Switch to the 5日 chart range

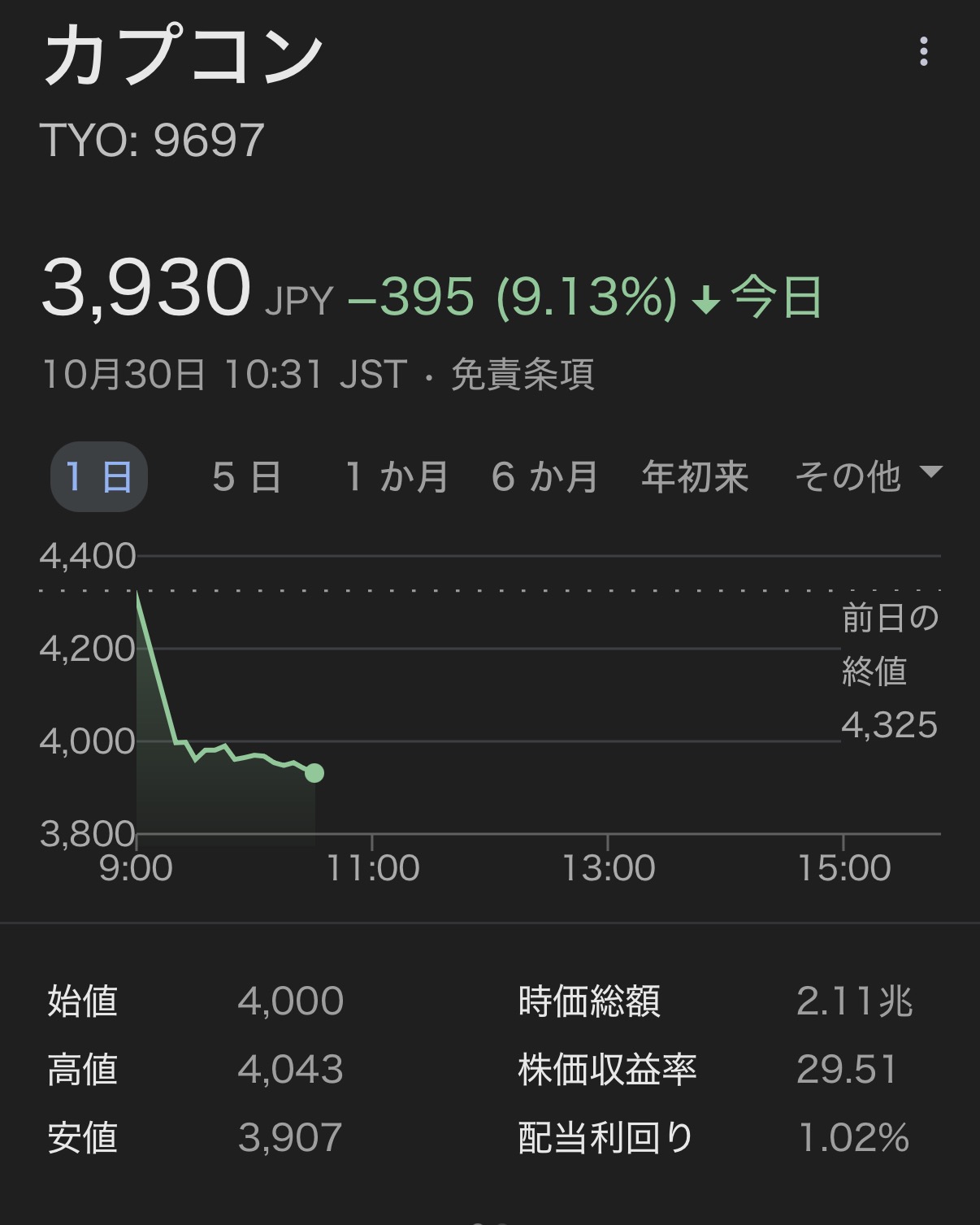(x=246, y=476)
